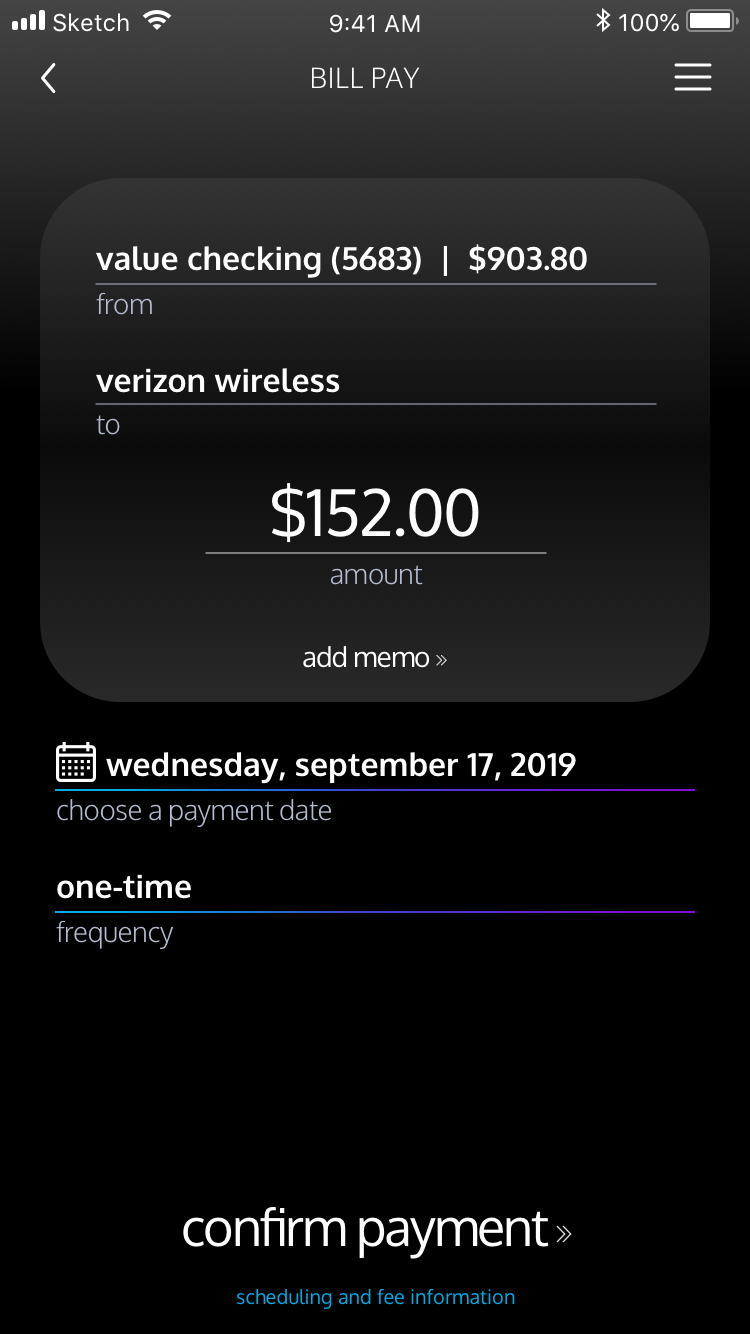Go back from Bill Pay
Image resolution: width=750 pixels, height=1334 pixels.
coord(48,78)
